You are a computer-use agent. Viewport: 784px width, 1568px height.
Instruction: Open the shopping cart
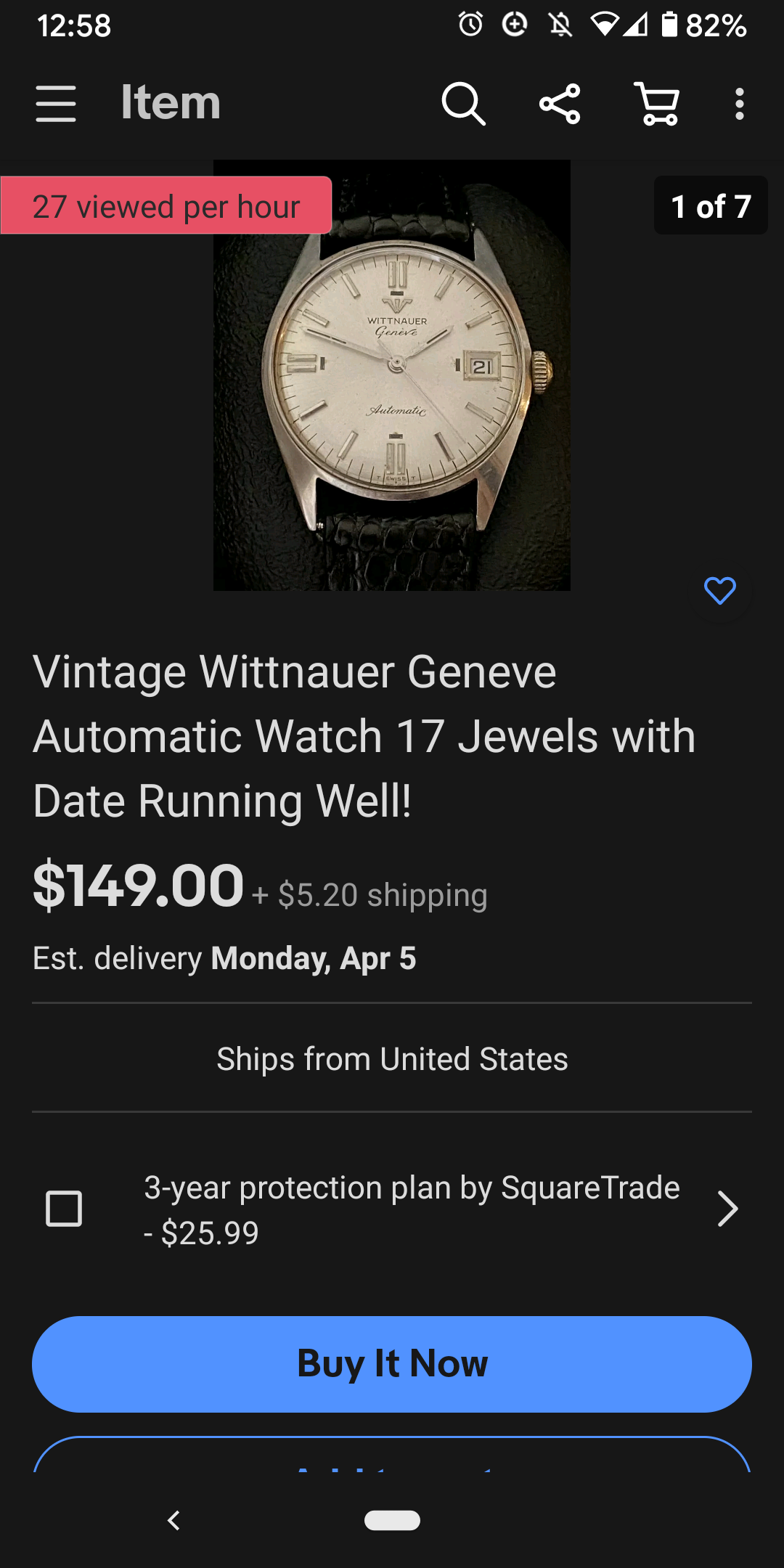pyautogui.click(x=657, y=103)
